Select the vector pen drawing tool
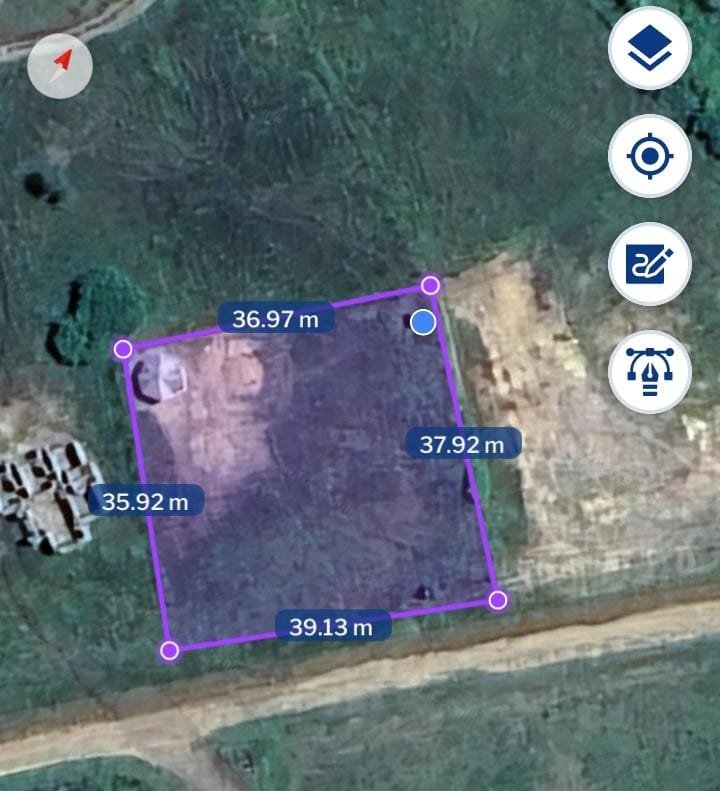 650,372
